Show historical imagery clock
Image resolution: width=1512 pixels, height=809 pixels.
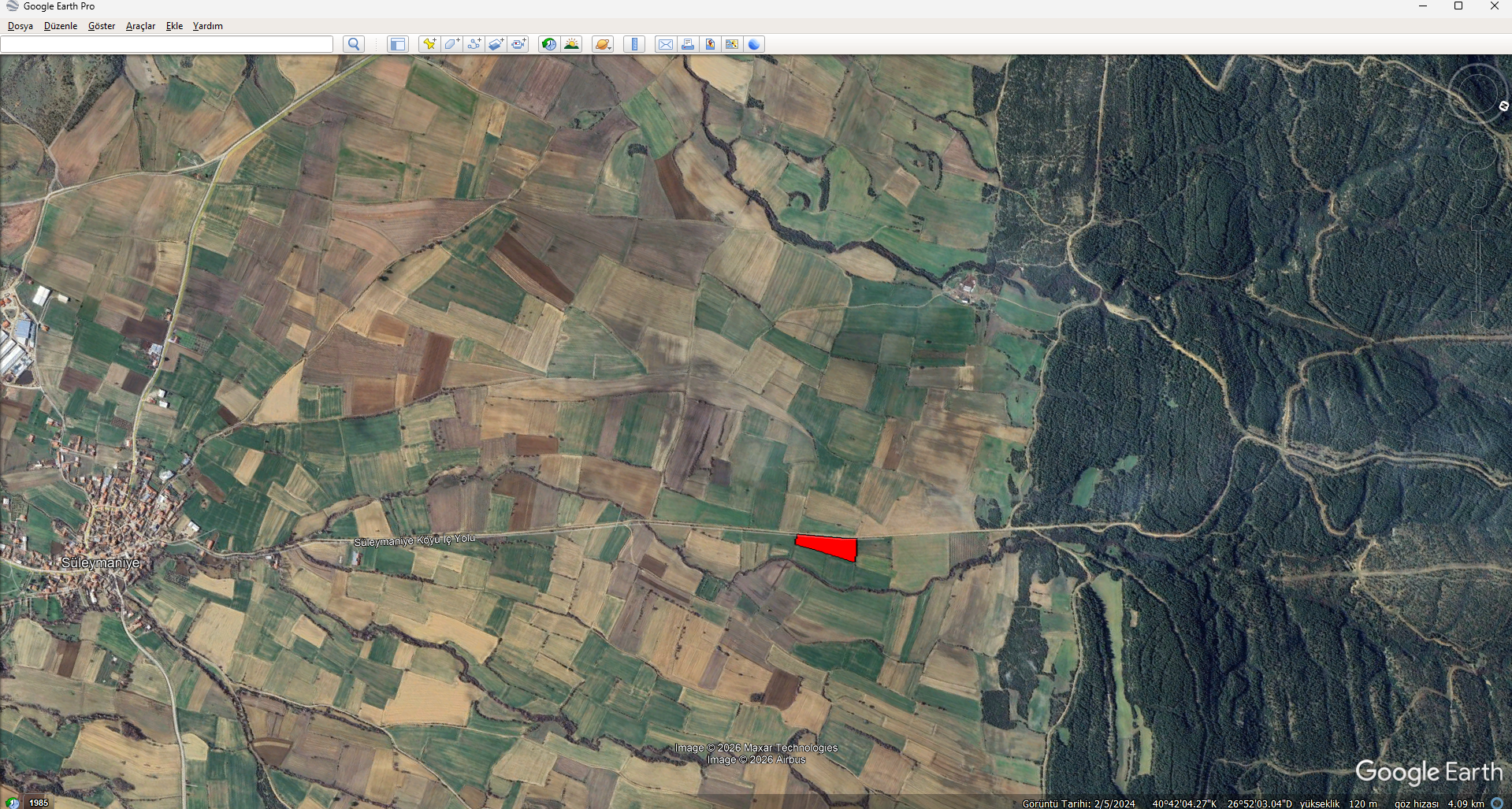pos(549,44)
